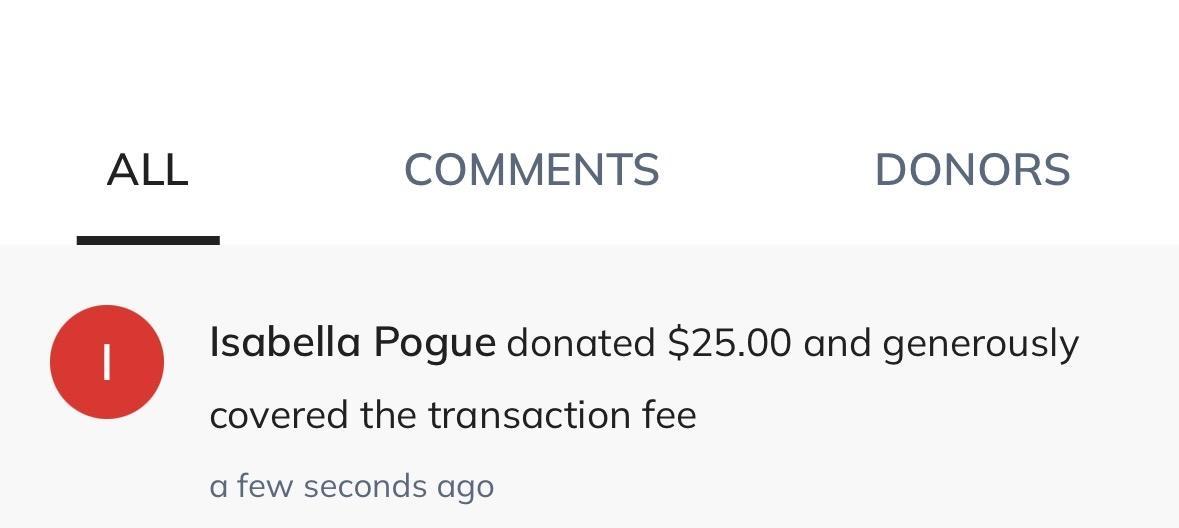Switch to the COMMENTS tab

tap(531, 170)
